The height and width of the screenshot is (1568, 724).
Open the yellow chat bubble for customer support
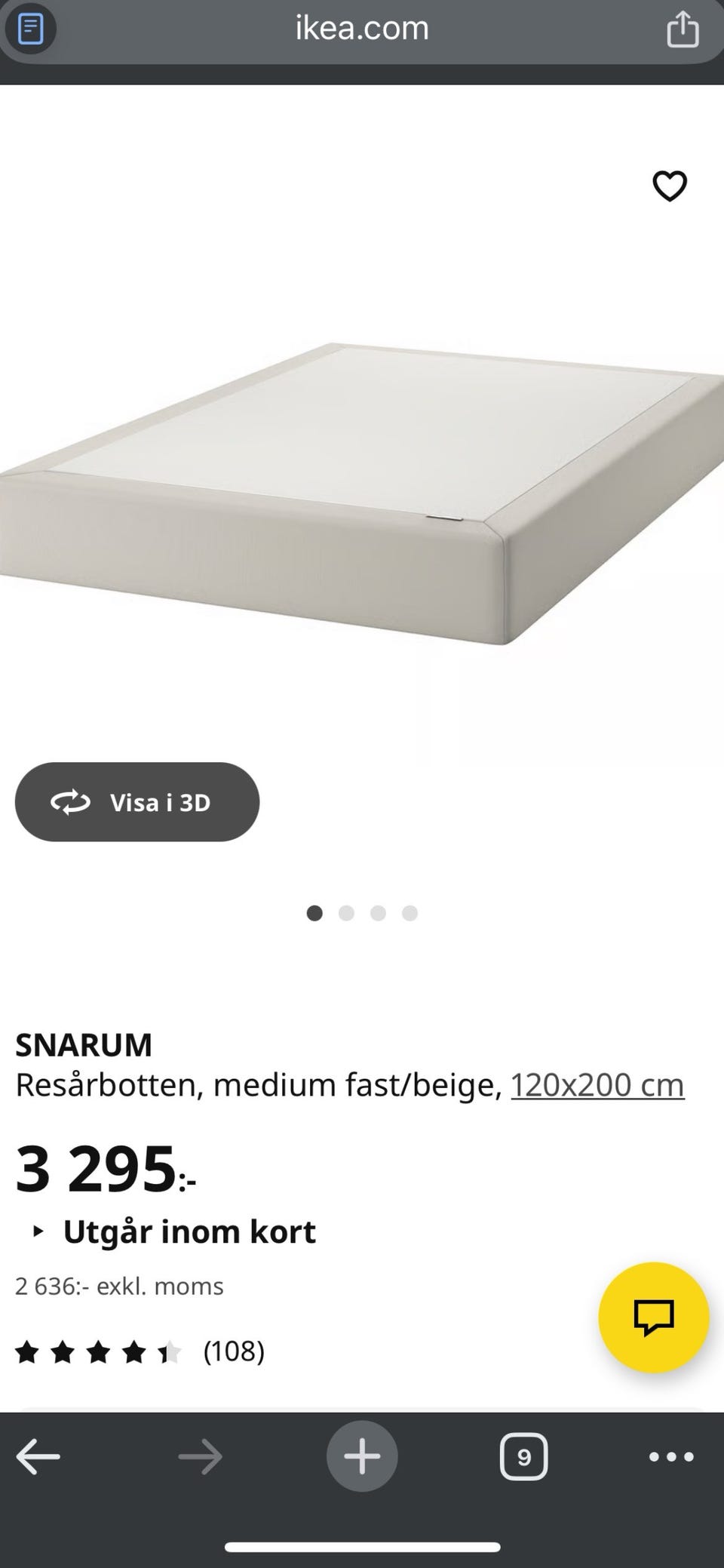655,1317
